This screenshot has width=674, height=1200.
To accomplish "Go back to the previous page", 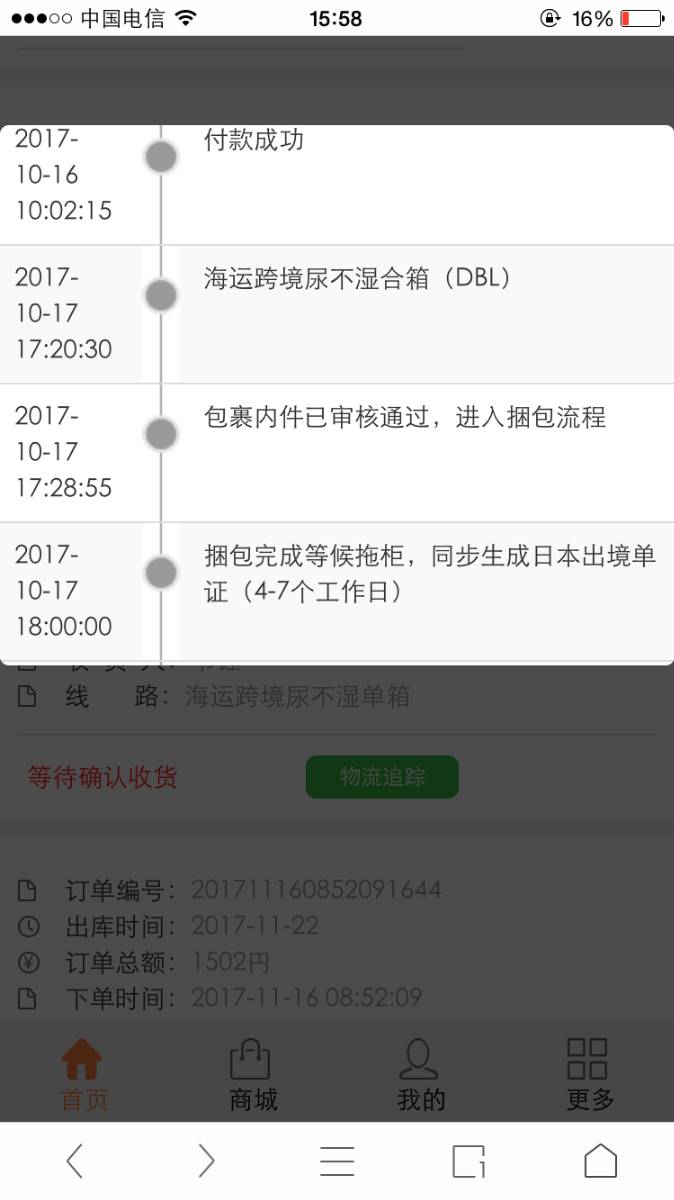I will [74, 1160].
